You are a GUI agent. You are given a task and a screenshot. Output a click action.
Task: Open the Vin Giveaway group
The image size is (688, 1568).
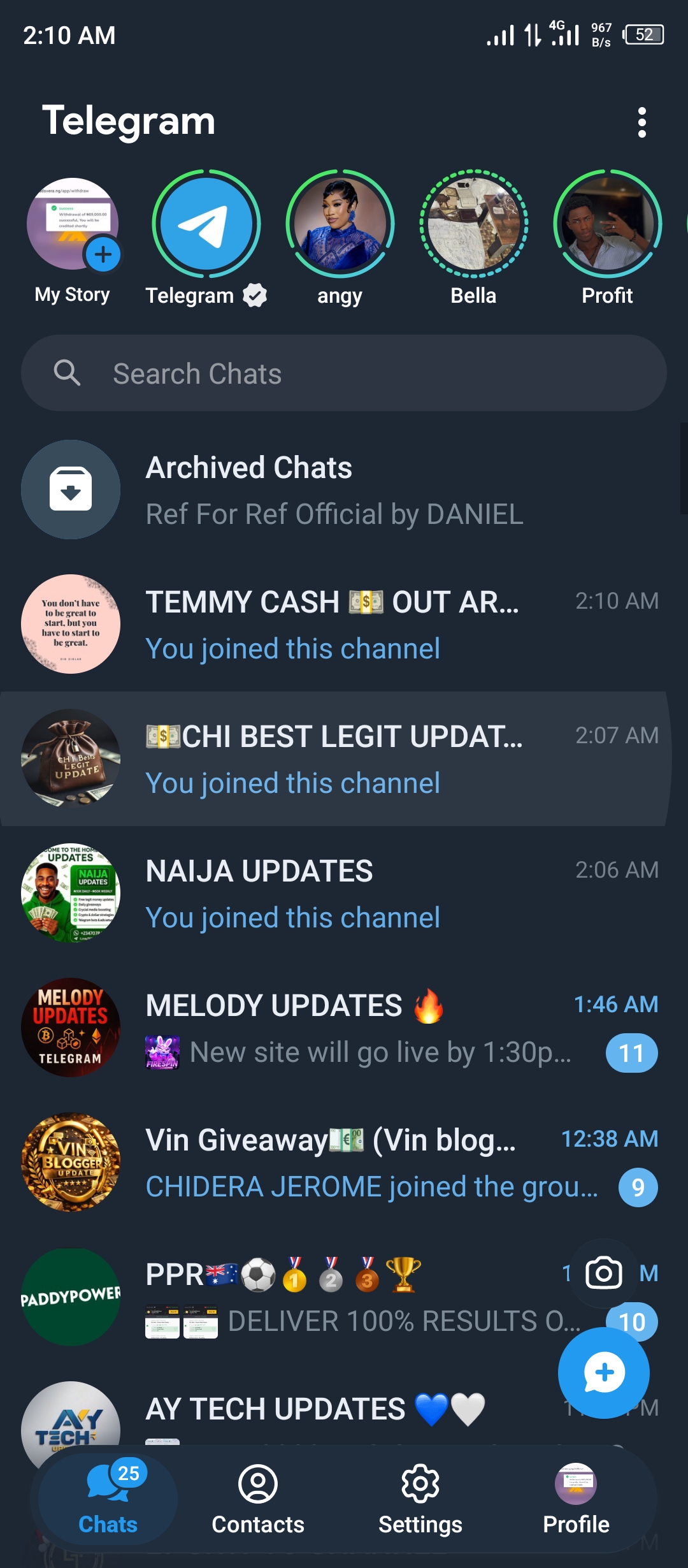coord(344,1163)
